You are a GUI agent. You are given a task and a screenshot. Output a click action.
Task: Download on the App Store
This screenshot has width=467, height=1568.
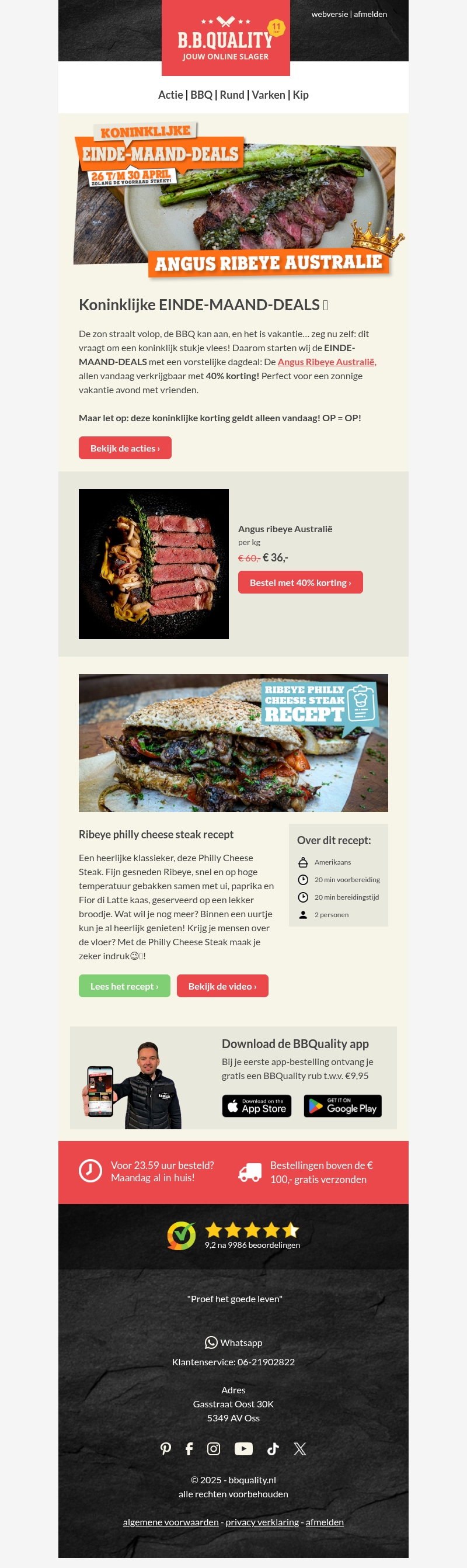[x=257, y=1106]
